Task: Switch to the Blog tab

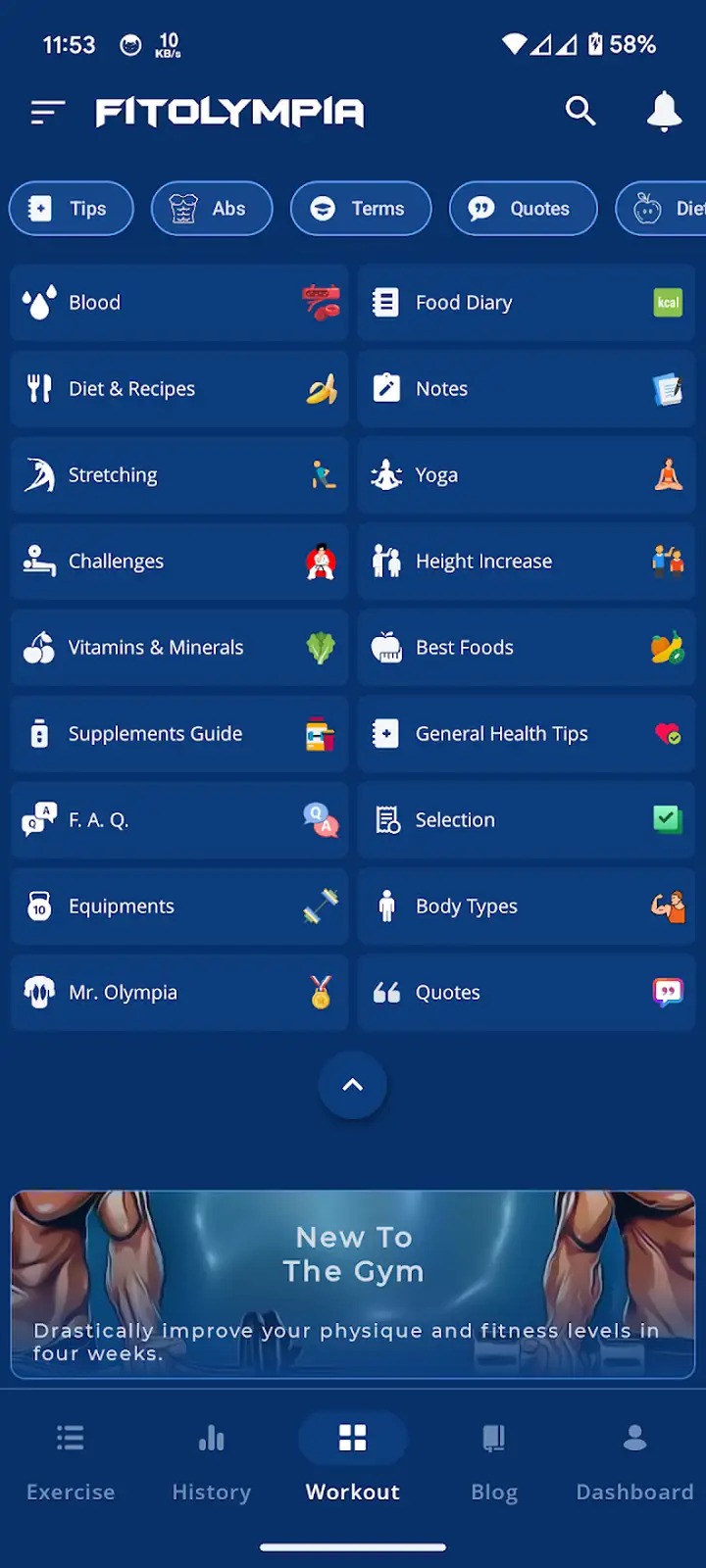Action: tap(494, 1463)
